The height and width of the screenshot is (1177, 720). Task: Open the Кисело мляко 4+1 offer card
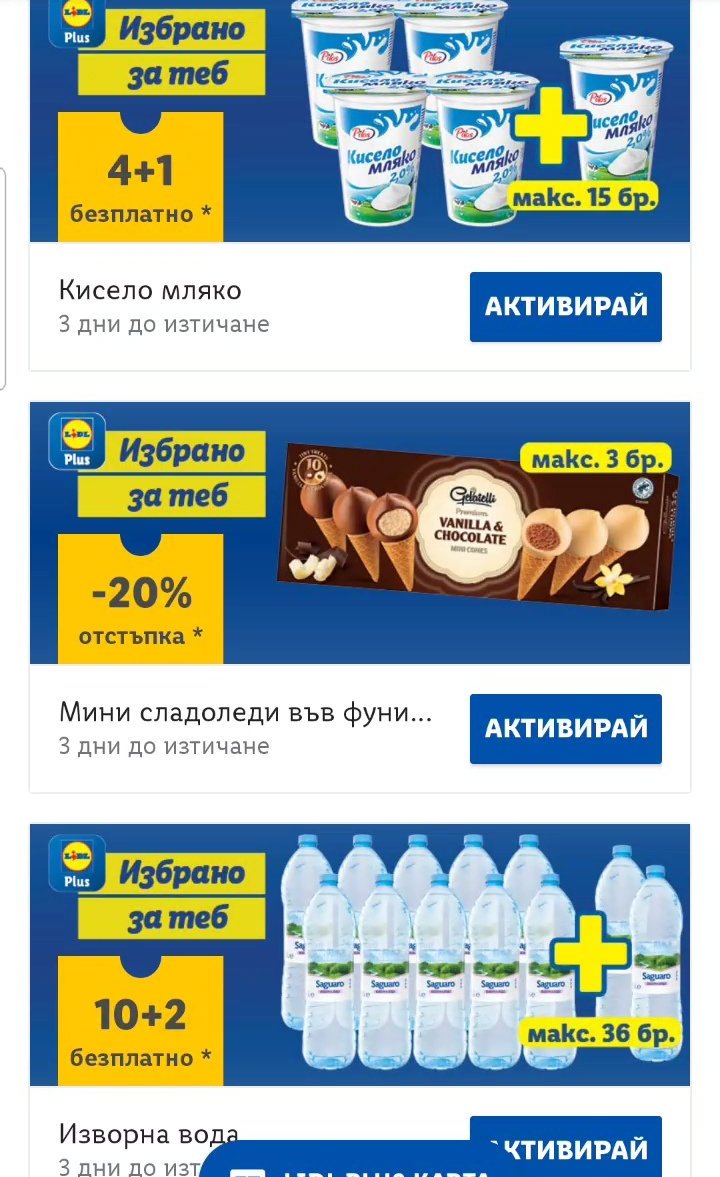point(360,120)
